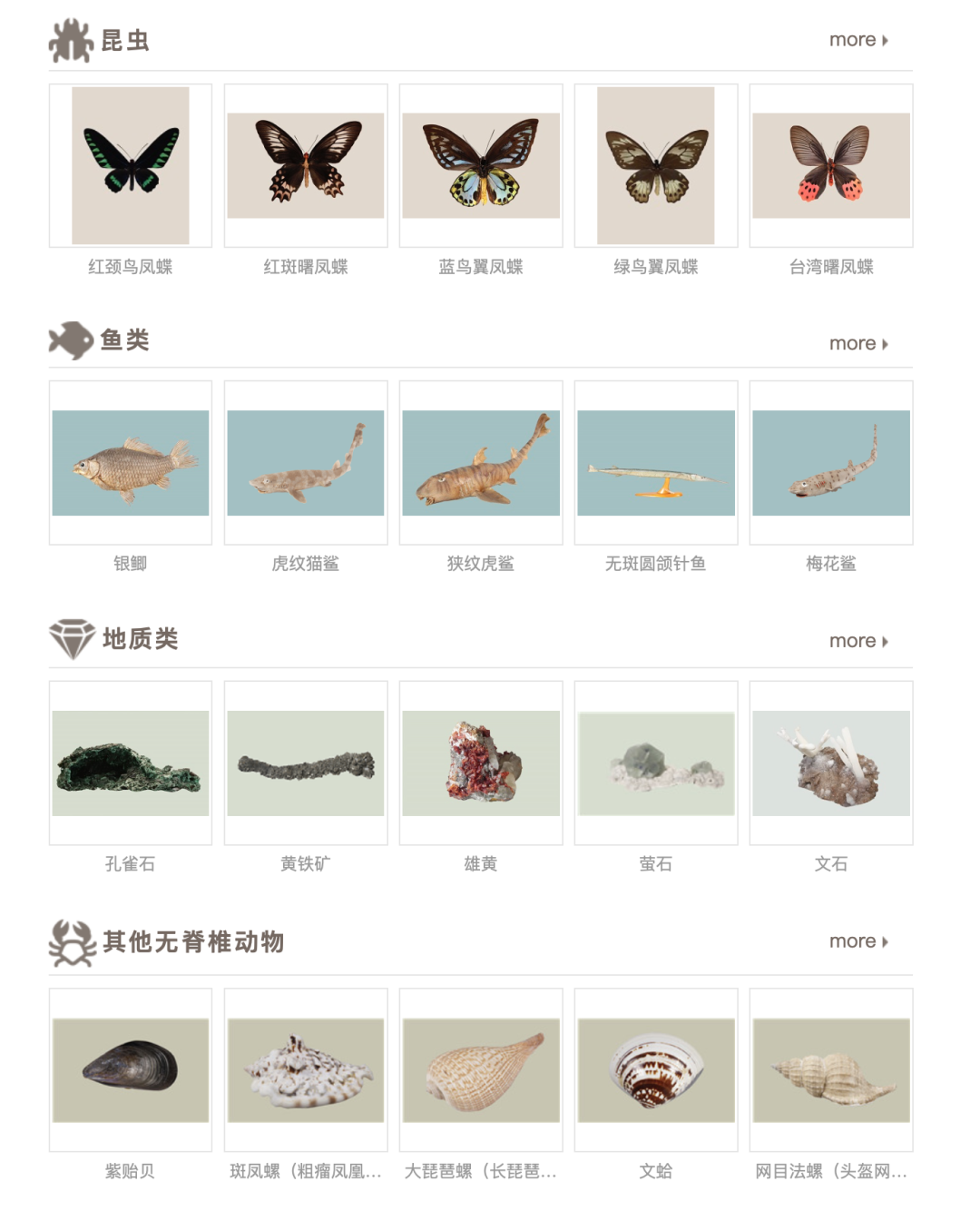
Task: Open more items in the 其他无脊椎动物 section
Action: (857, 941)
